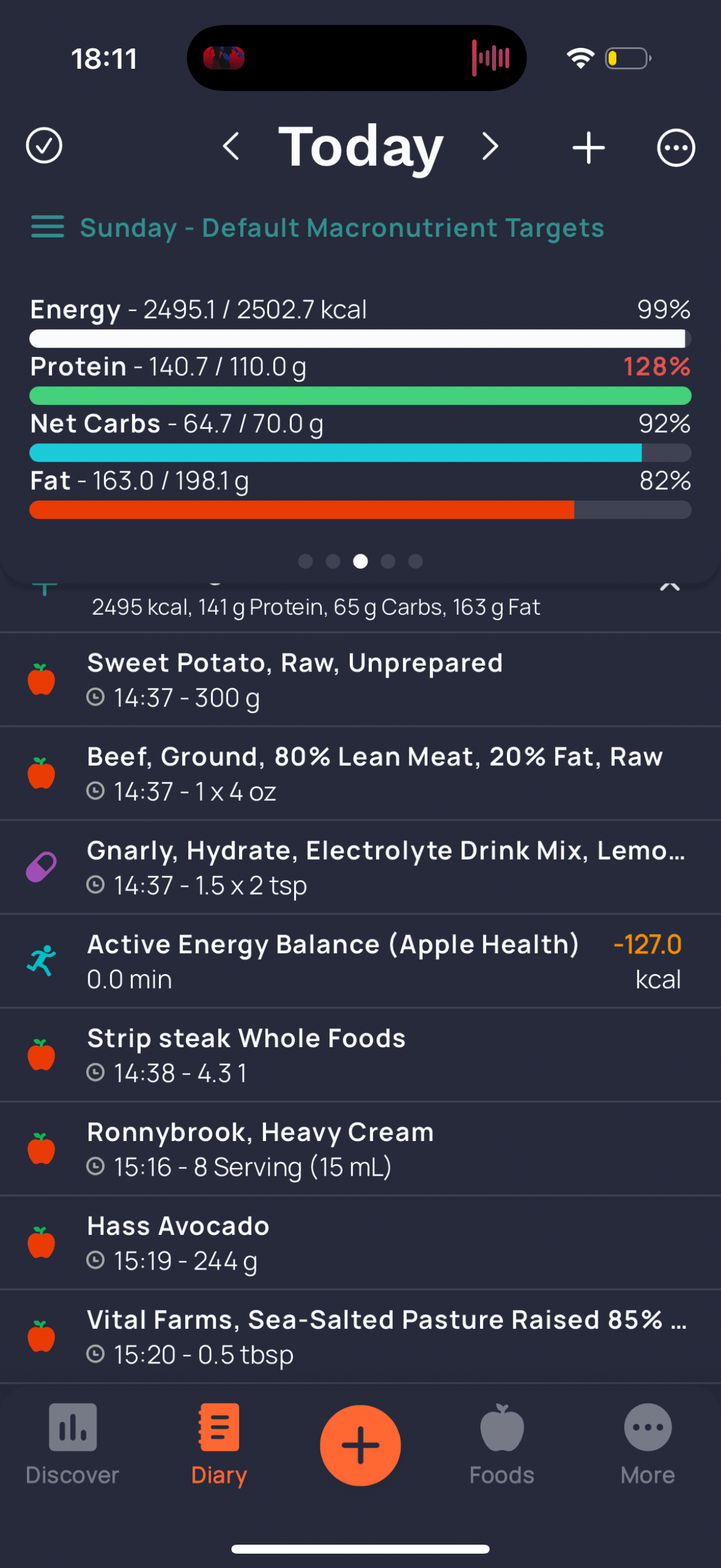Switch to the Foods tab
The height and width of the screenshot is (1568, 721).
[x=502, y=1444]
